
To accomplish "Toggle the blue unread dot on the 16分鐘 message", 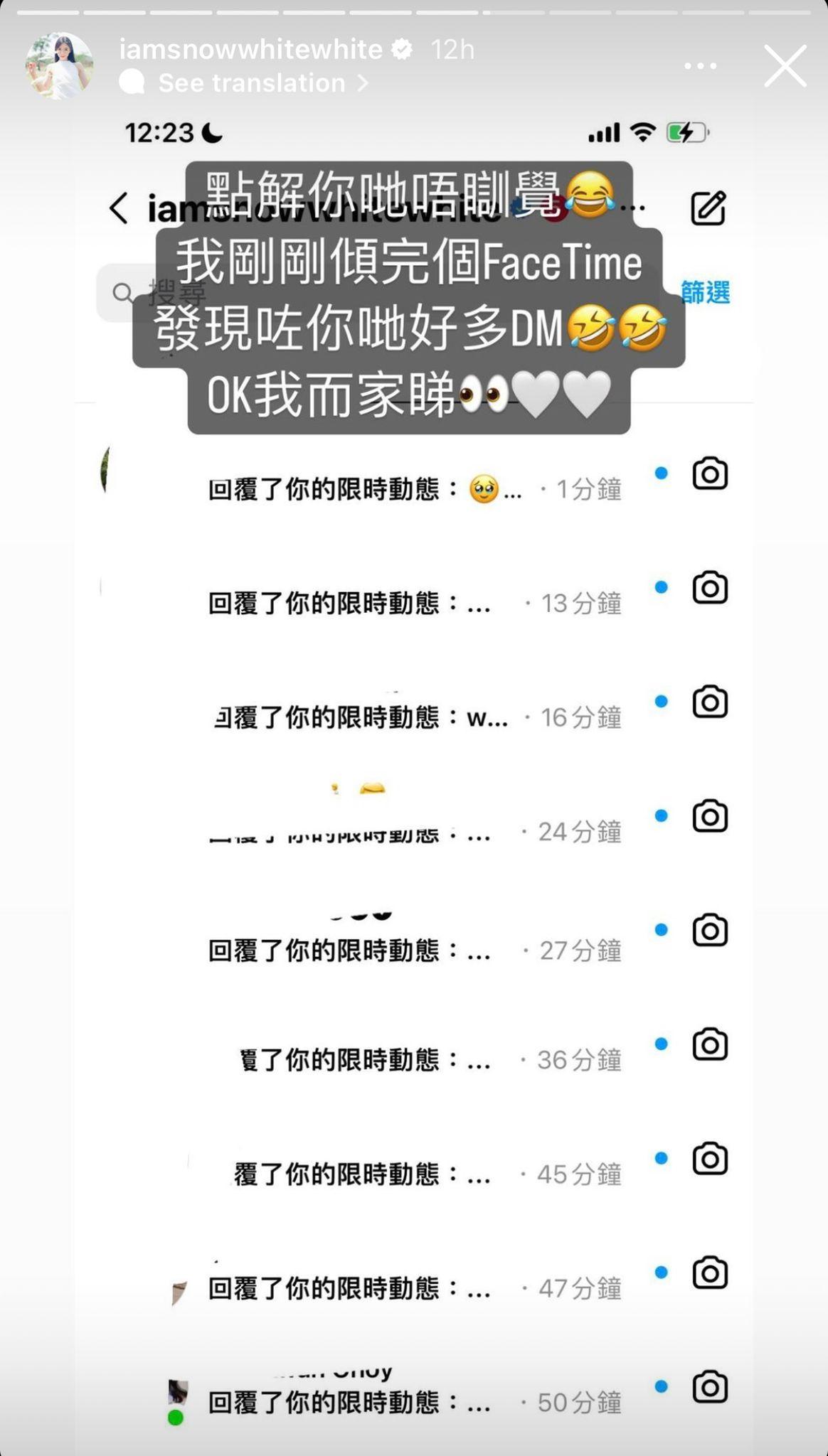I will (x=662, y=702).
